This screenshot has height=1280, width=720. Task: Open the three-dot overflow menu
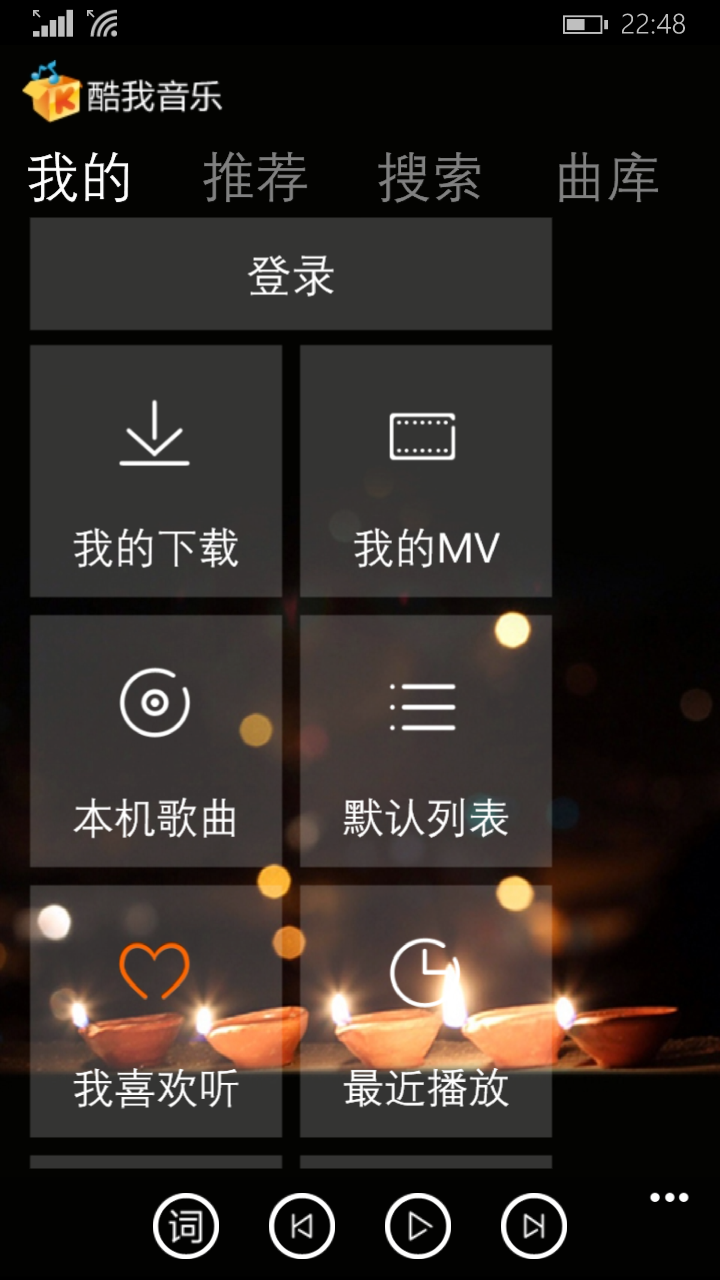tap(669, 1198)
